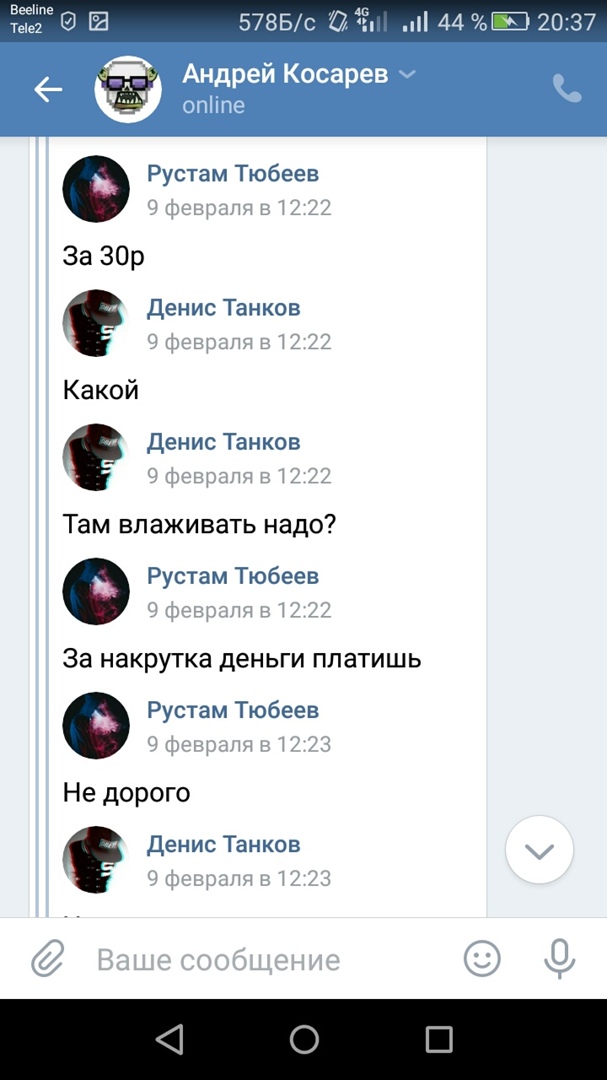The image size is (607, 1080).
Task: Record a voice message
Action: tap(559, 961)
